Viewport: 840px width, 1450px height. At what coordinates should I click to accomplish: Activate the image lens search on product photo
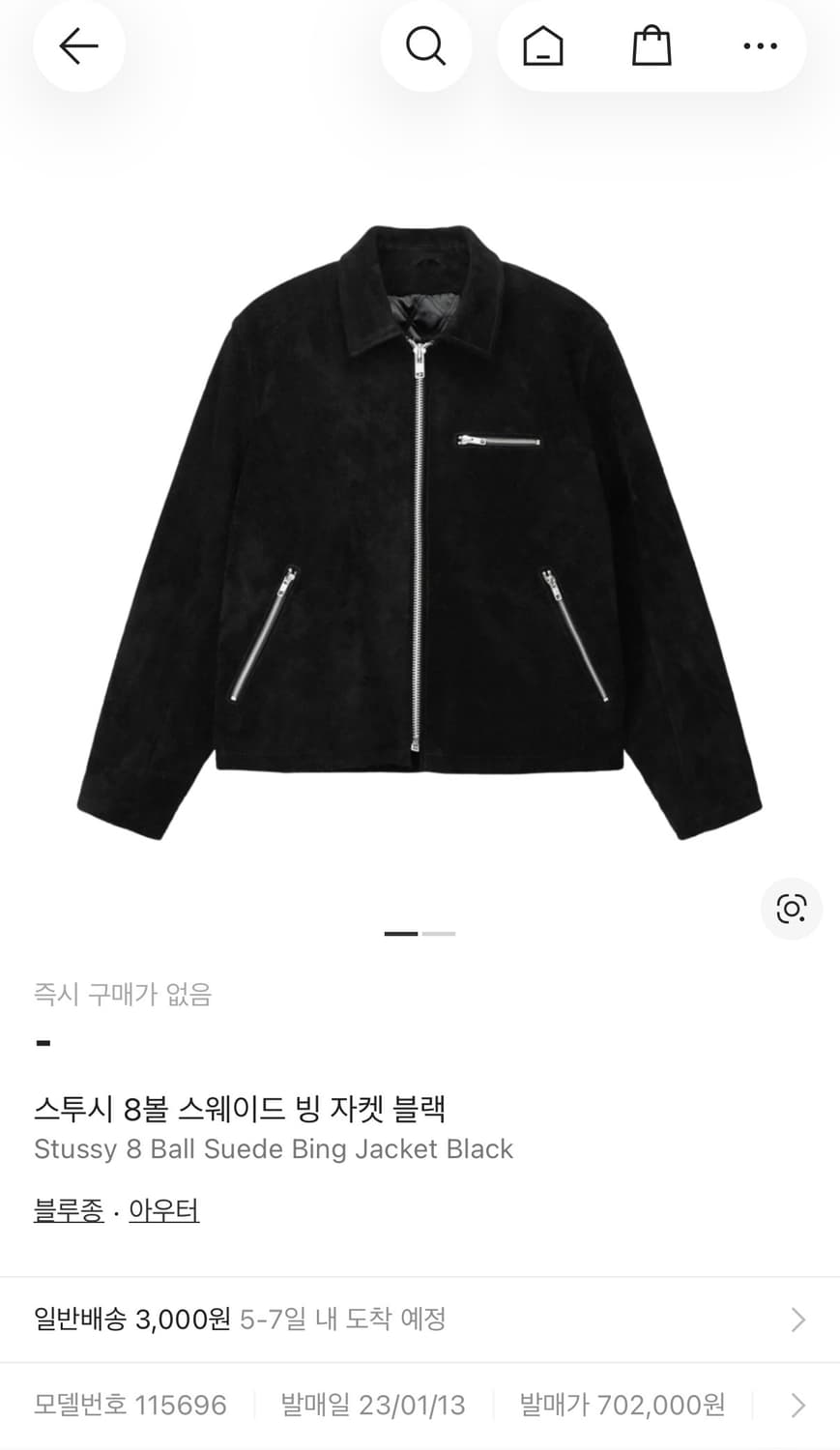pyautogui.click(x=791, y=909)
